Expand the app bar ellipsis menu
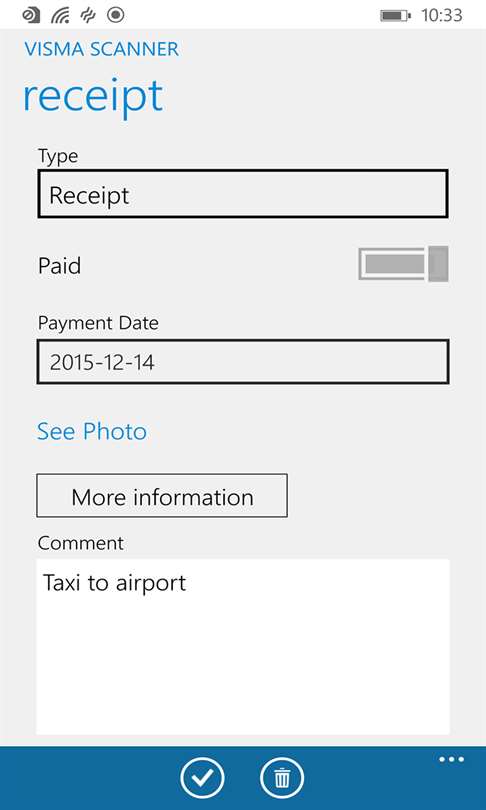 (x=451, y=759)
